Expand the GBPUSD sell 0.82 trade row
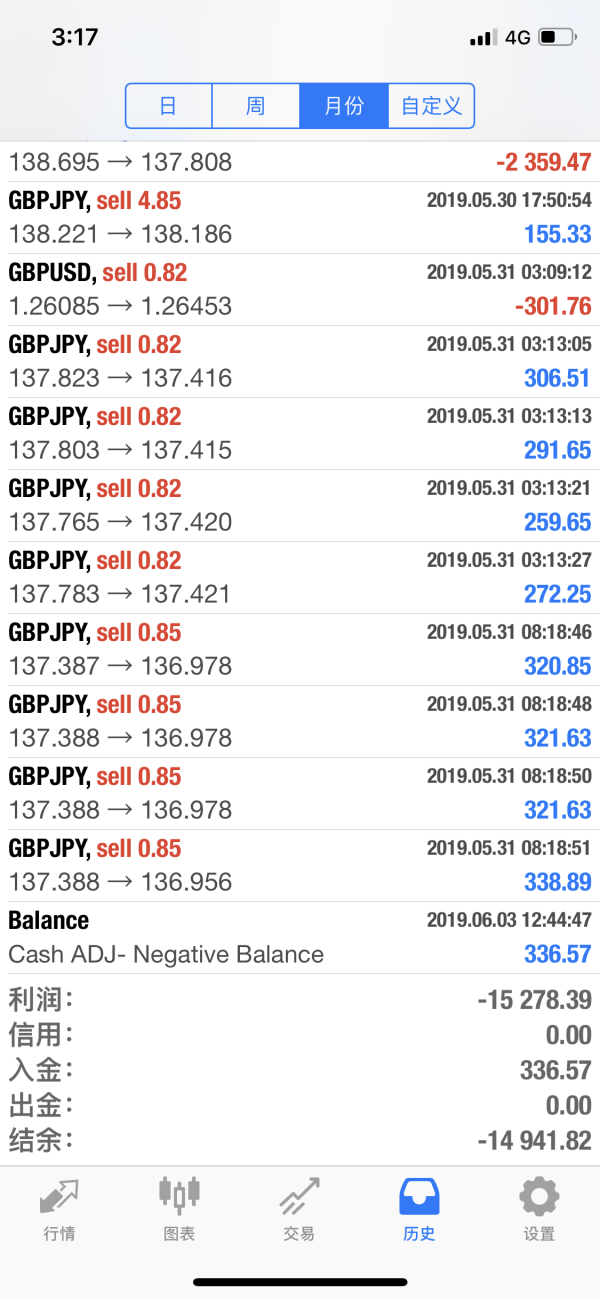The height and width of the screenshot is (1299, 600). (300, 289)
